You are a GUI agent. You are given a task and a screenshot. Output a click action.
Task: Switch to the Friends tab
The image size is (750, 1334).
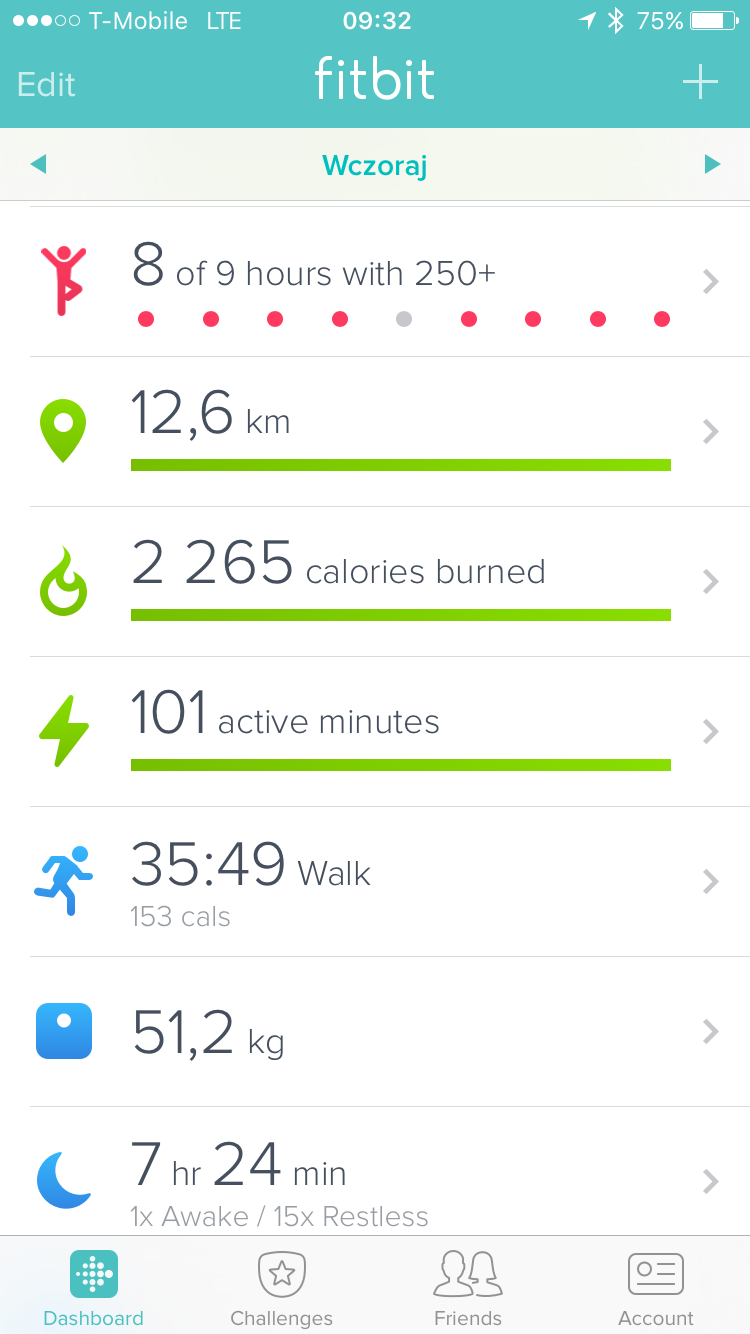coord(468,1288)
